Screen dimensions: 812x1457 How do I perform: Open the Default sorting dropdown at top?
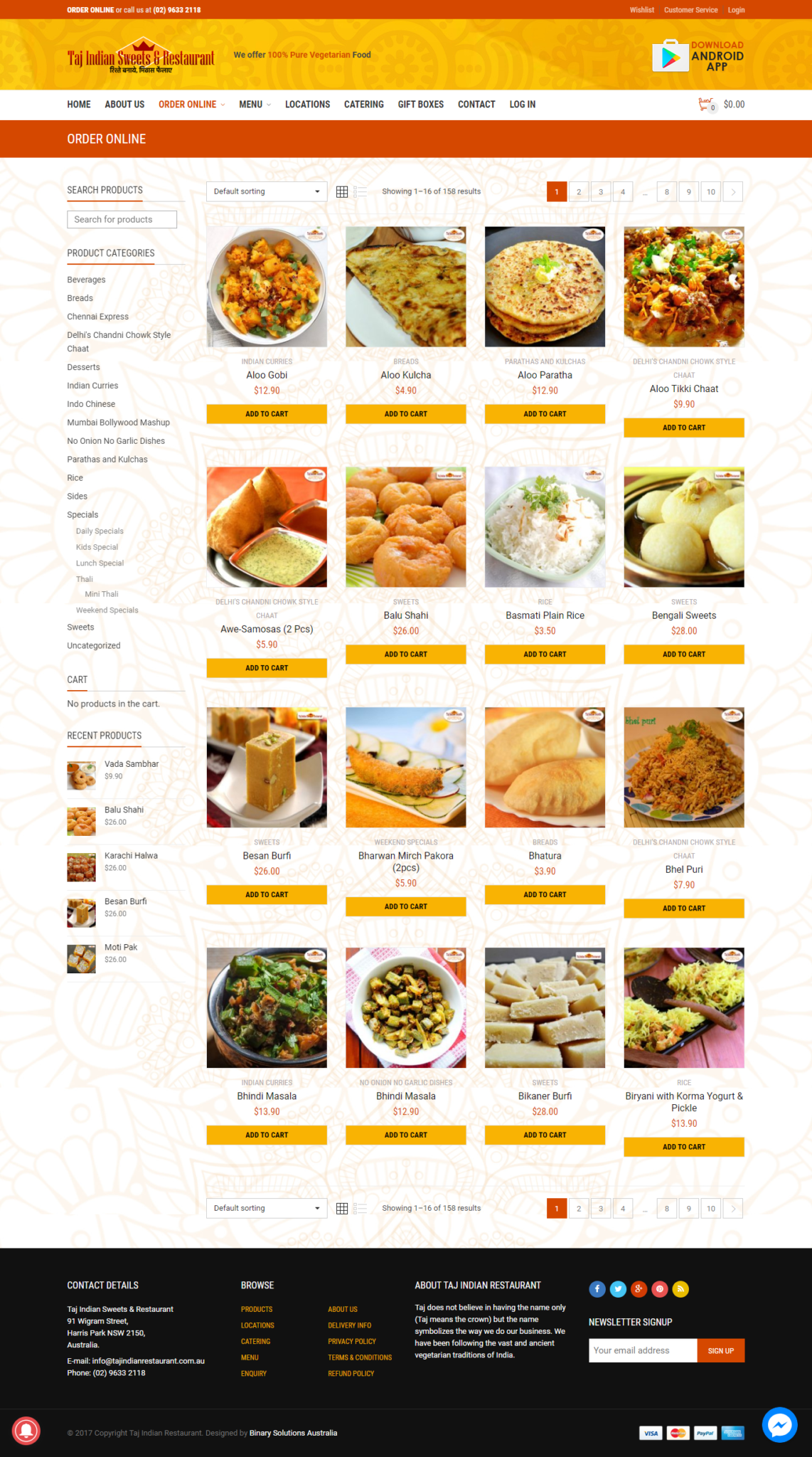[266, 191]
